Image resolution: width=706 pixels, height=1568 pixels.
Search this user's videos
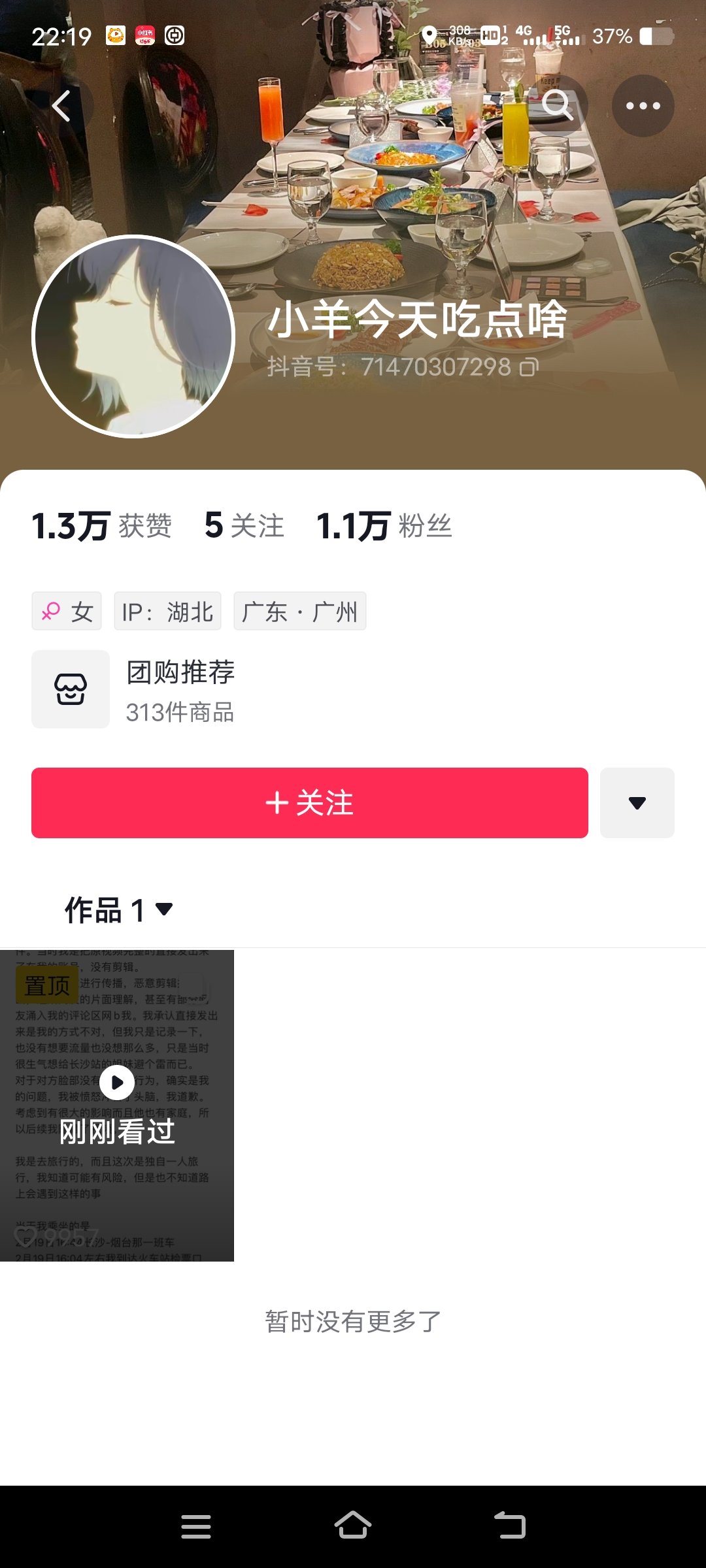point(557,106)
